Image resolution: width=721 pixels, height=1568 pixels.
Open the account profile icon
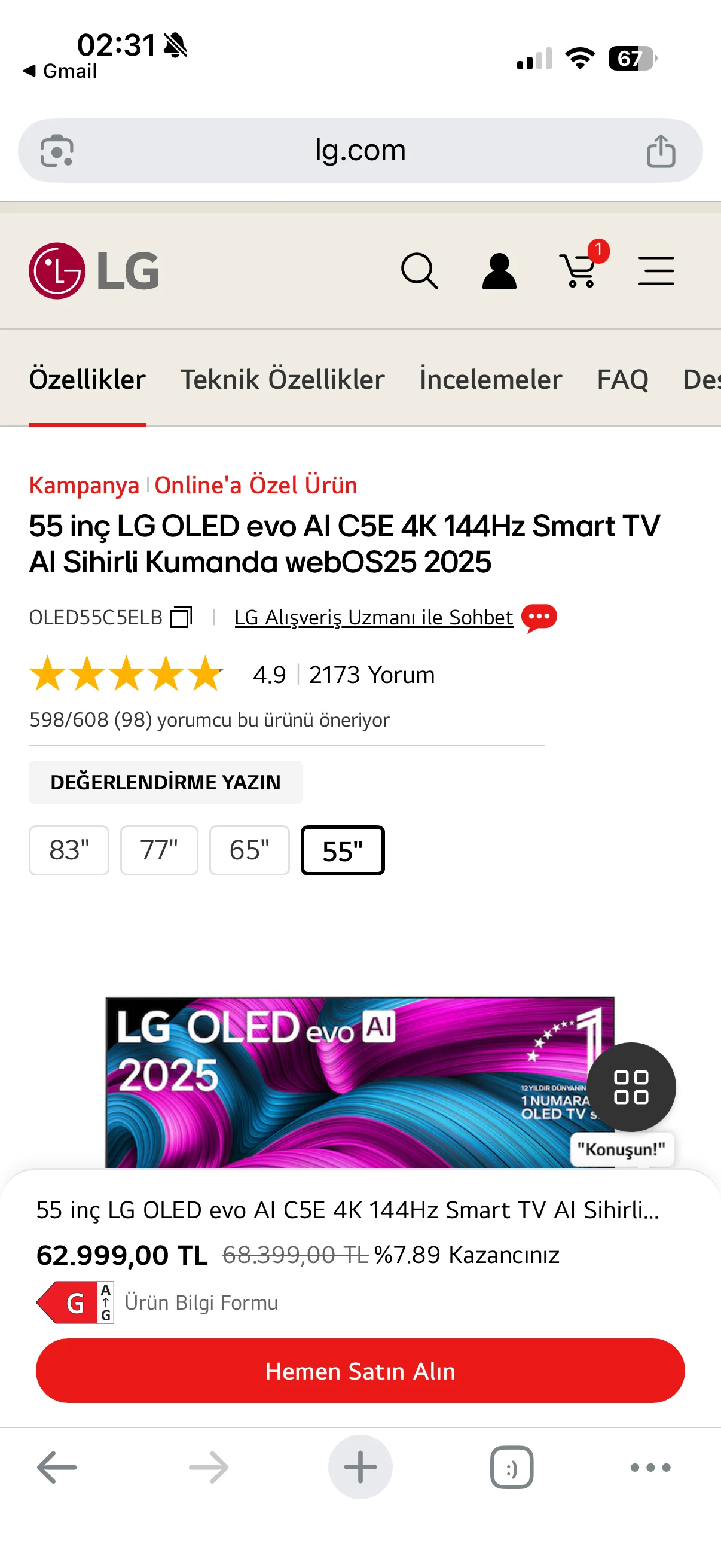click(x=499, y=270)
